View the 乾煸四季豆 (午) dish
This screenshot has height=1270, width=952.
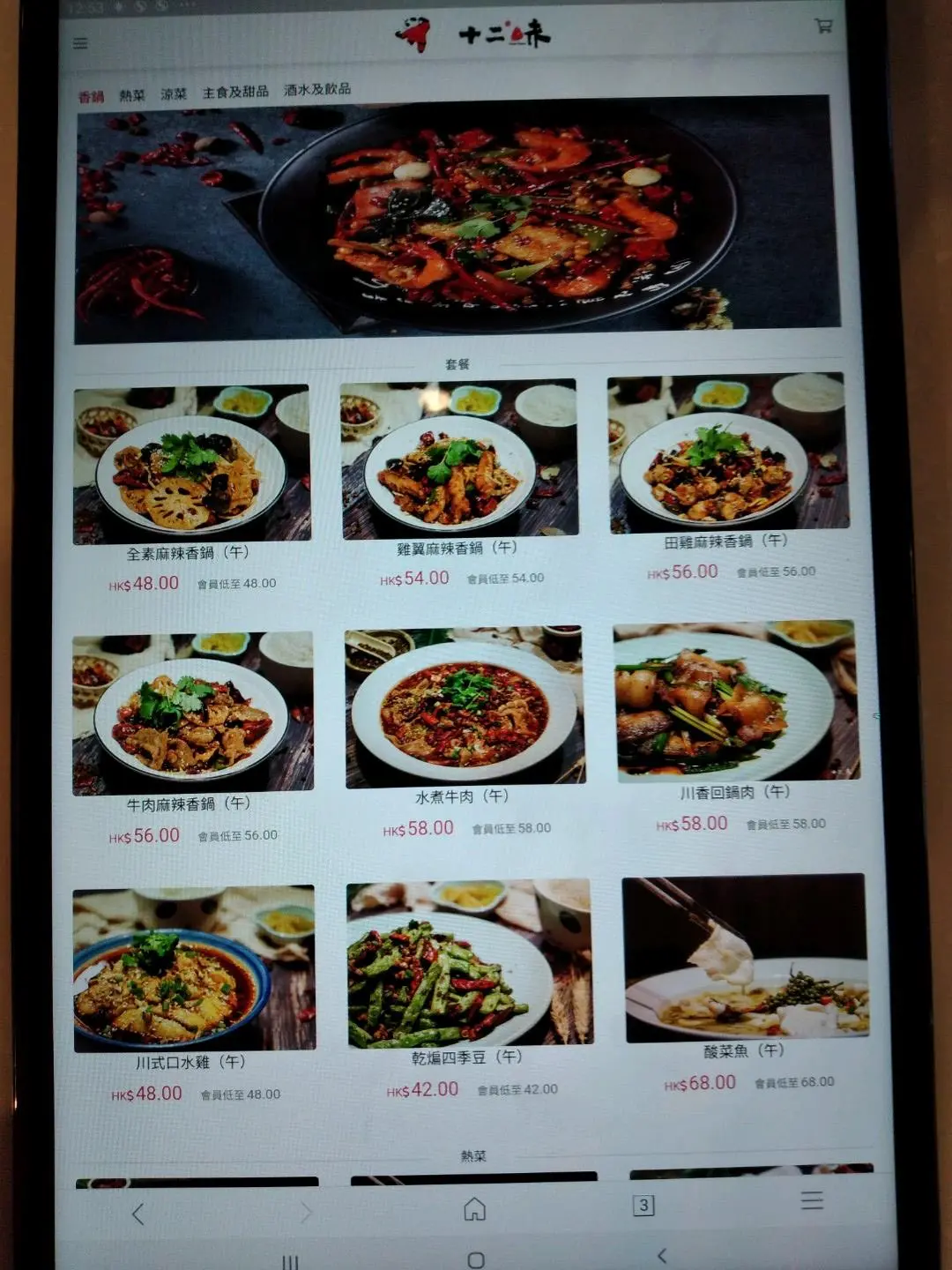(469, 964)
